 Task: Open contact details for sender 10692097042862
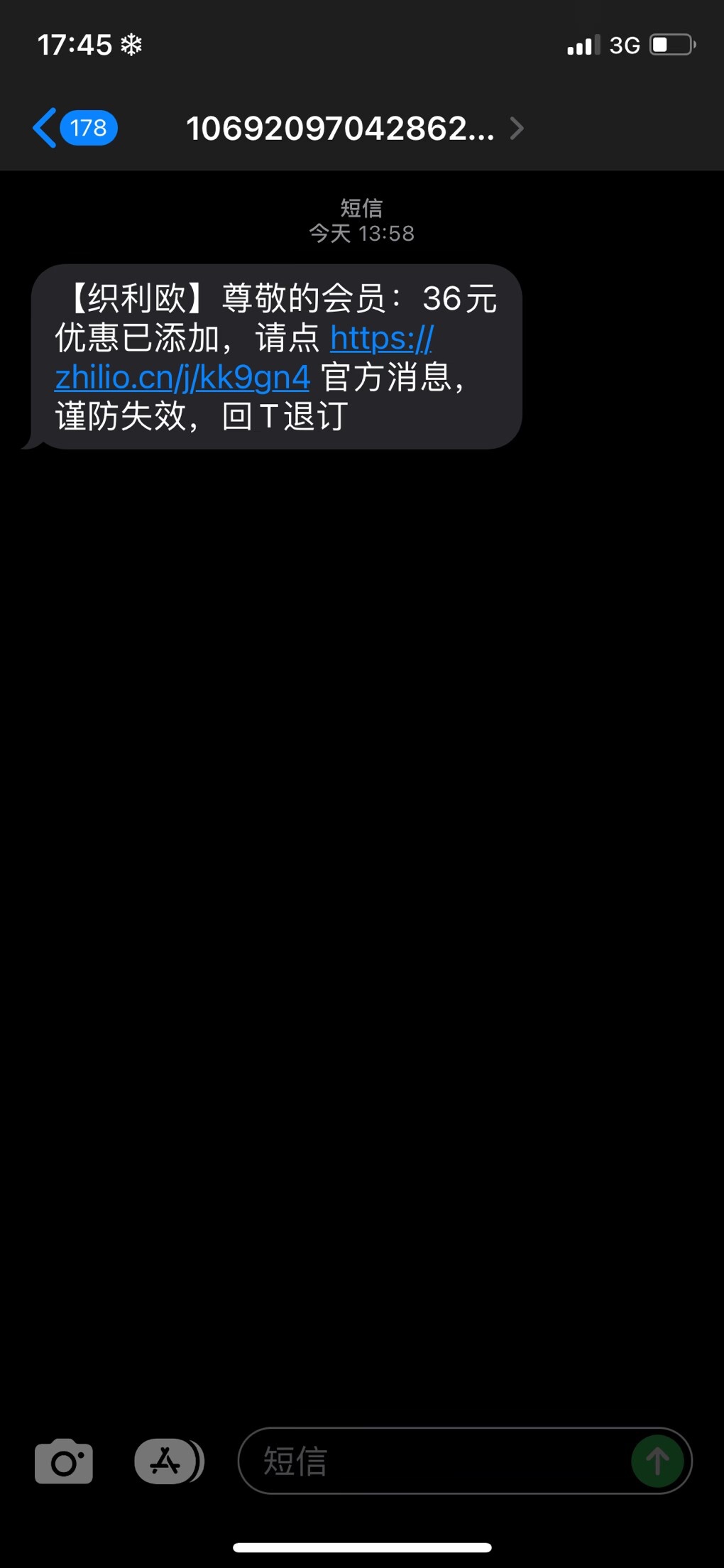353,129
